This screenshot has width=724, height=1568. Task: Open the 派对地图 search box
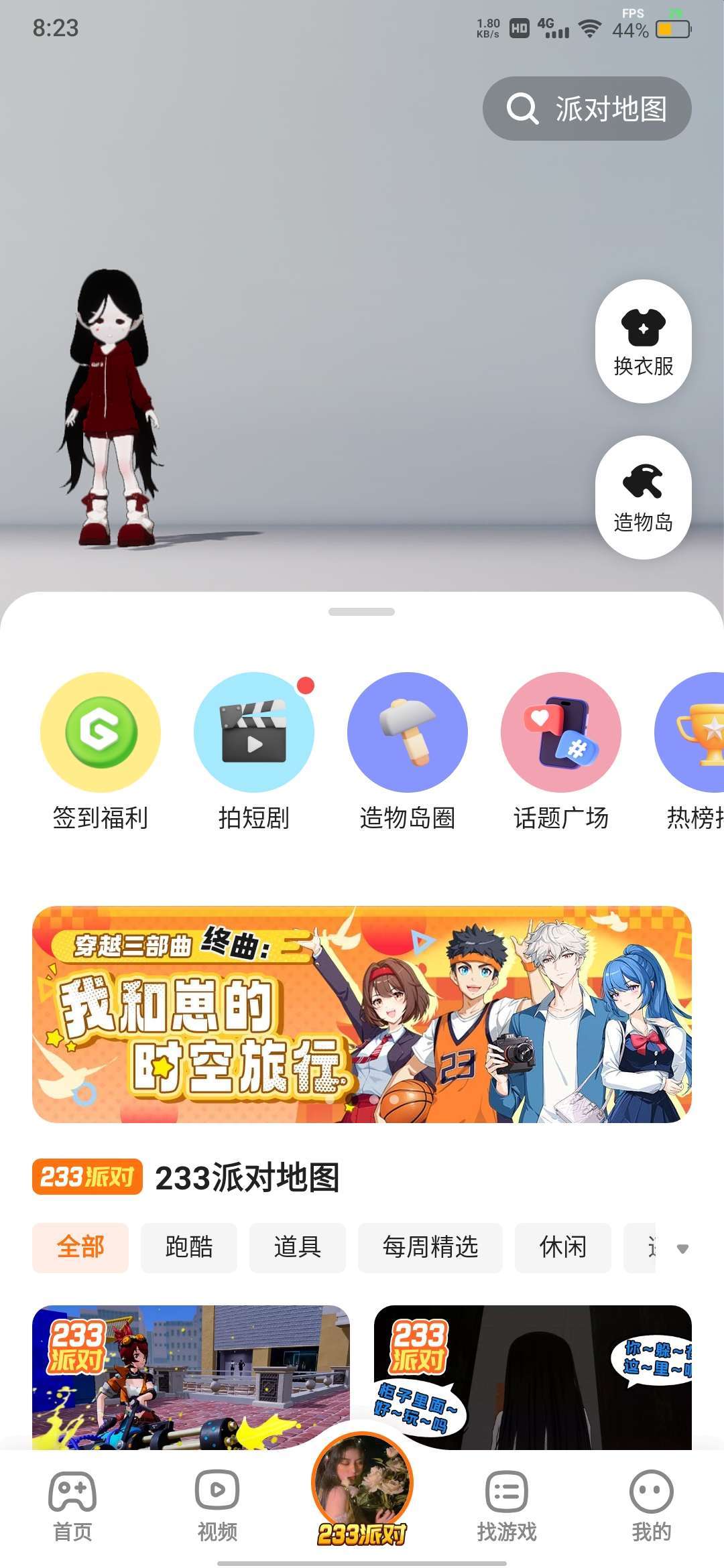point(587,109)
